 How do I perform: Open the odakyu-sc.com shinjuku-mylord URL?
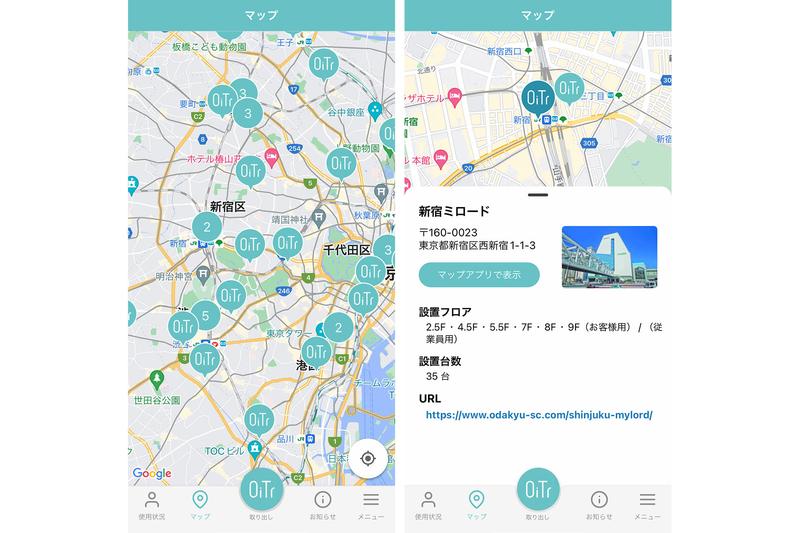click(538, 414)
